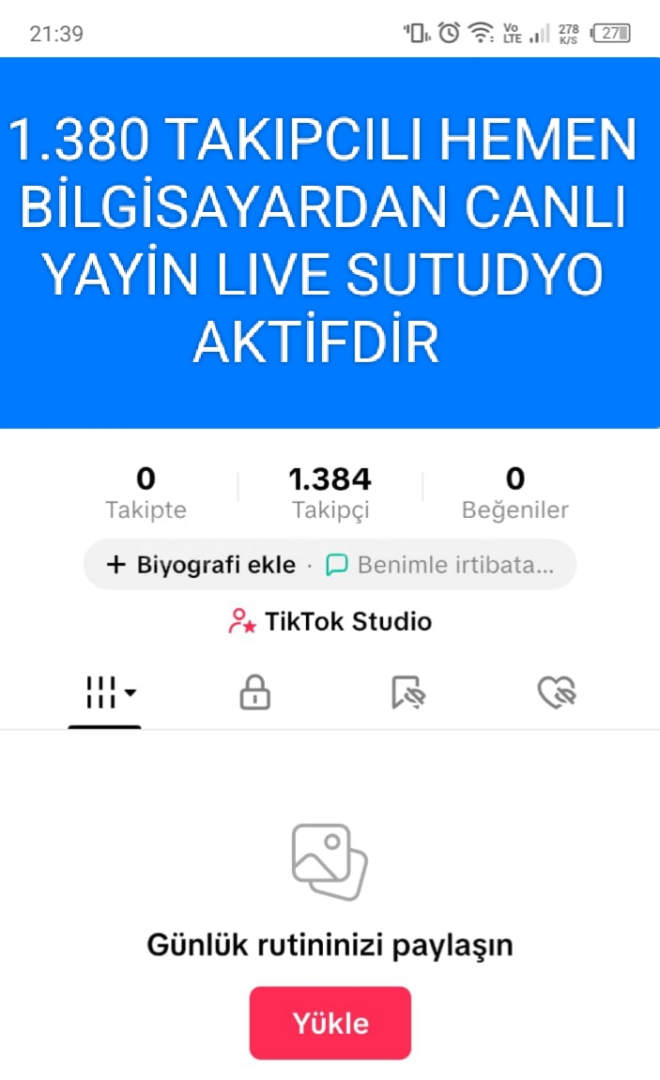Open the Beğeniler likes count
660x1080 pixels.
(515, 494)
